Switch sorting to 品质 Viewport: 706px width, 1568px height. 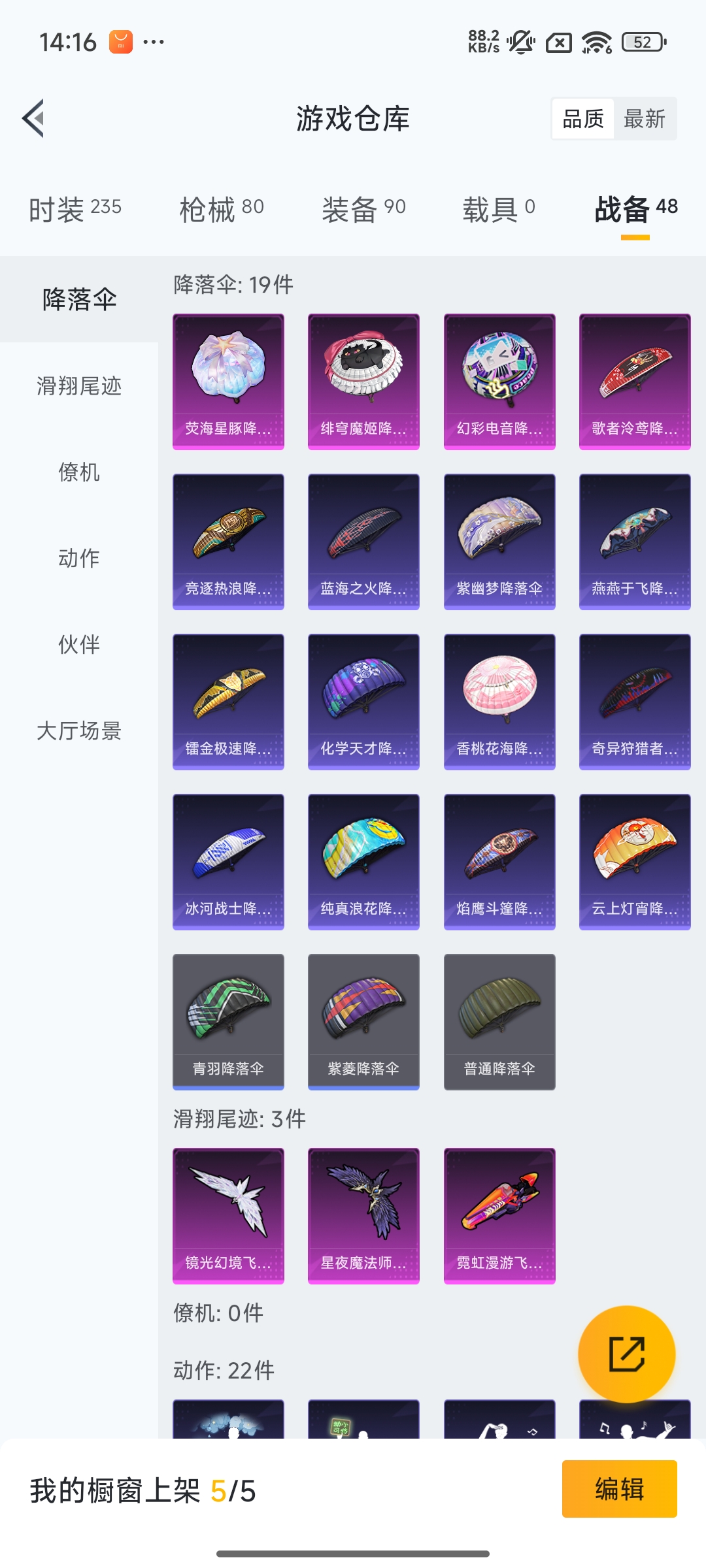(x=584, y=118)
